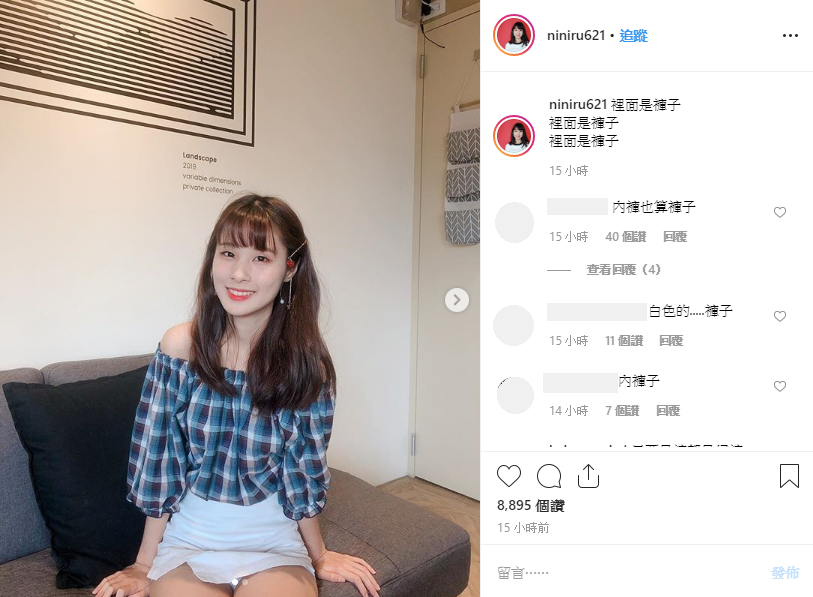Tap the 留言 comment input field
Viewport: 813px width, 597px height.
pos(620,573)
